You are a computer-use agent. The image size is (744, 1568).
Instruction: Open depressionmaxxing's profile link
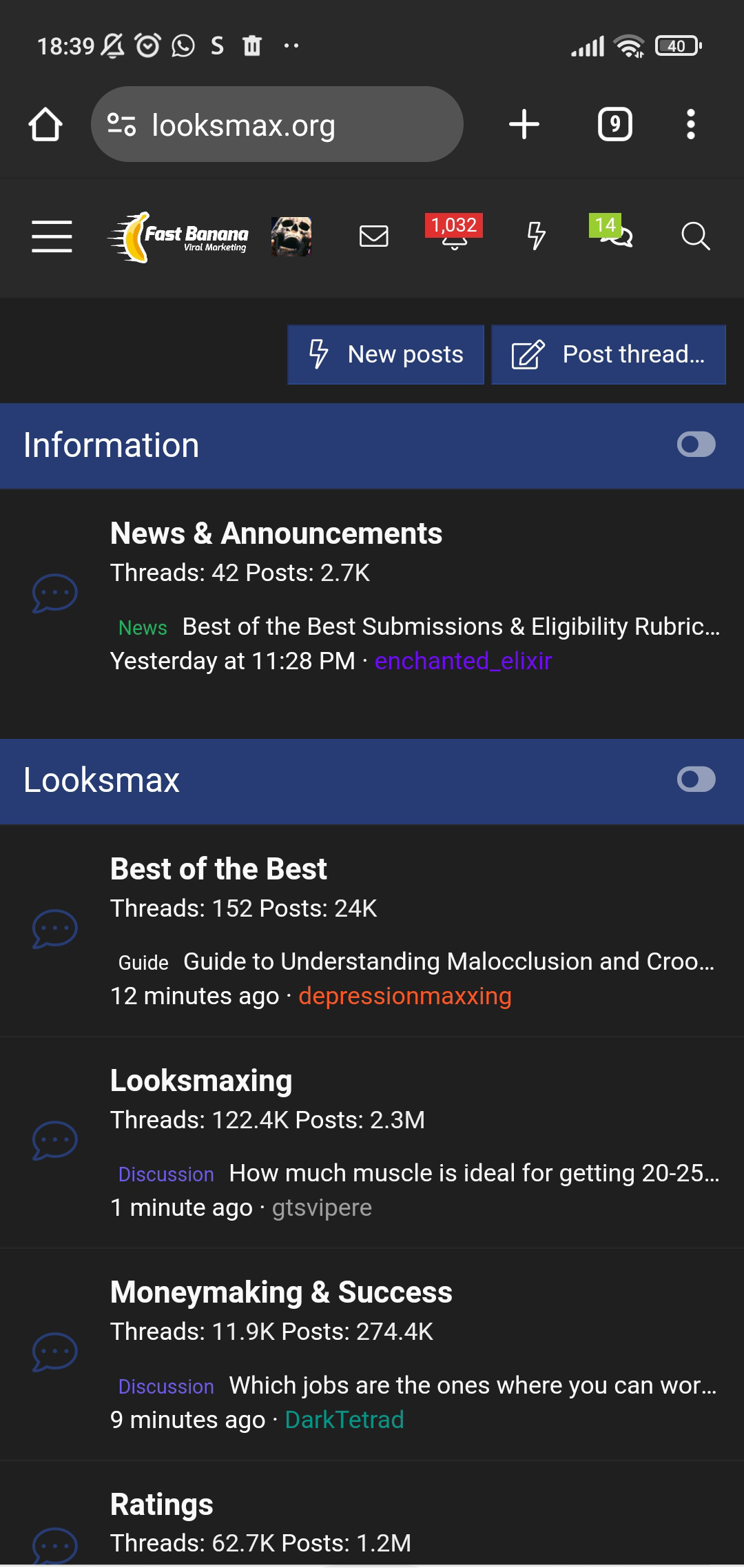pyautogui.click(x=404, y=995)
